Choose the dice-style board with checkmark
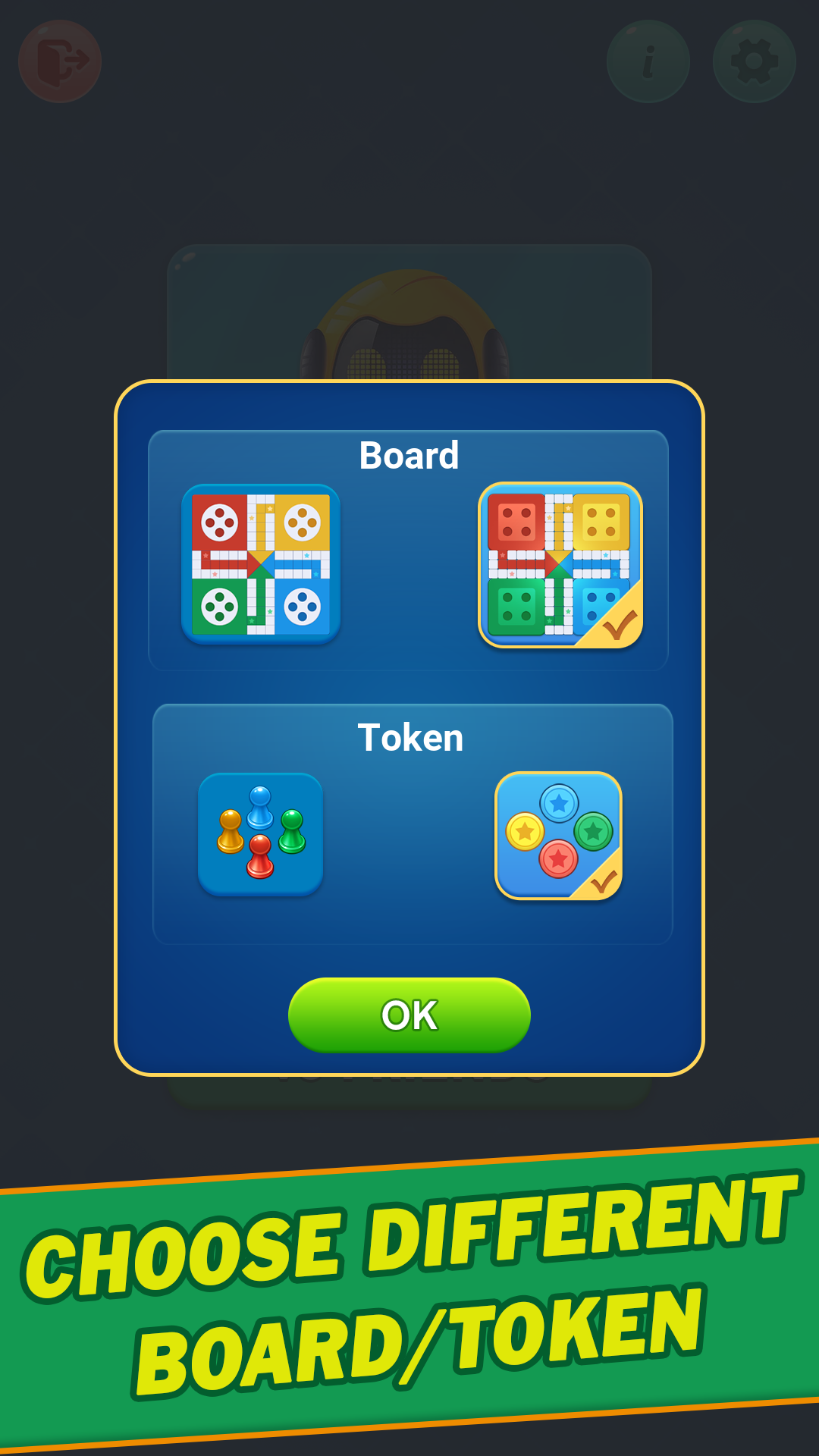Viewport: 819px width, 1456px height. (560, 564)
